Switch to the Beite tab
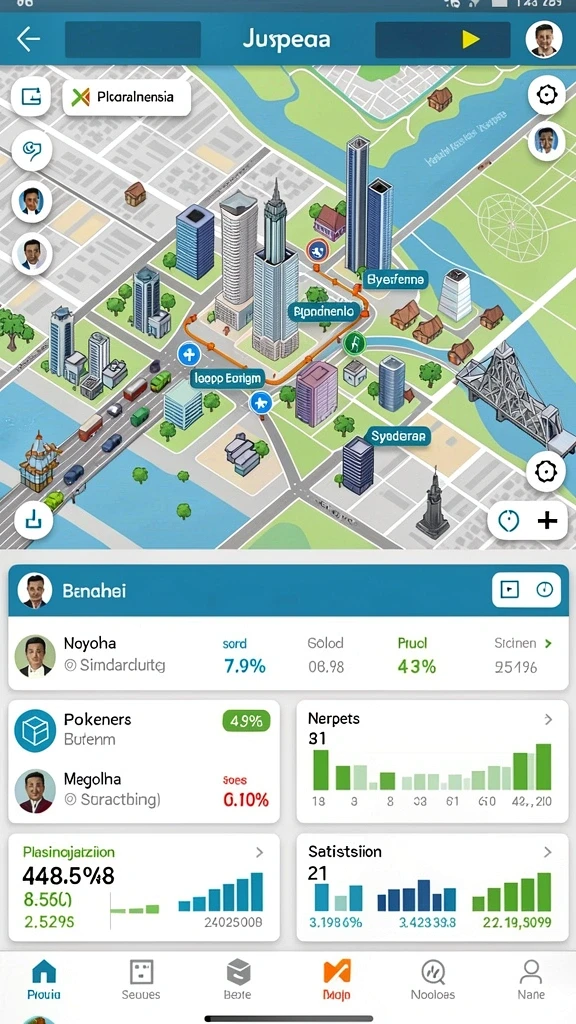This screenshot has height=1024, width=576. 238,980
